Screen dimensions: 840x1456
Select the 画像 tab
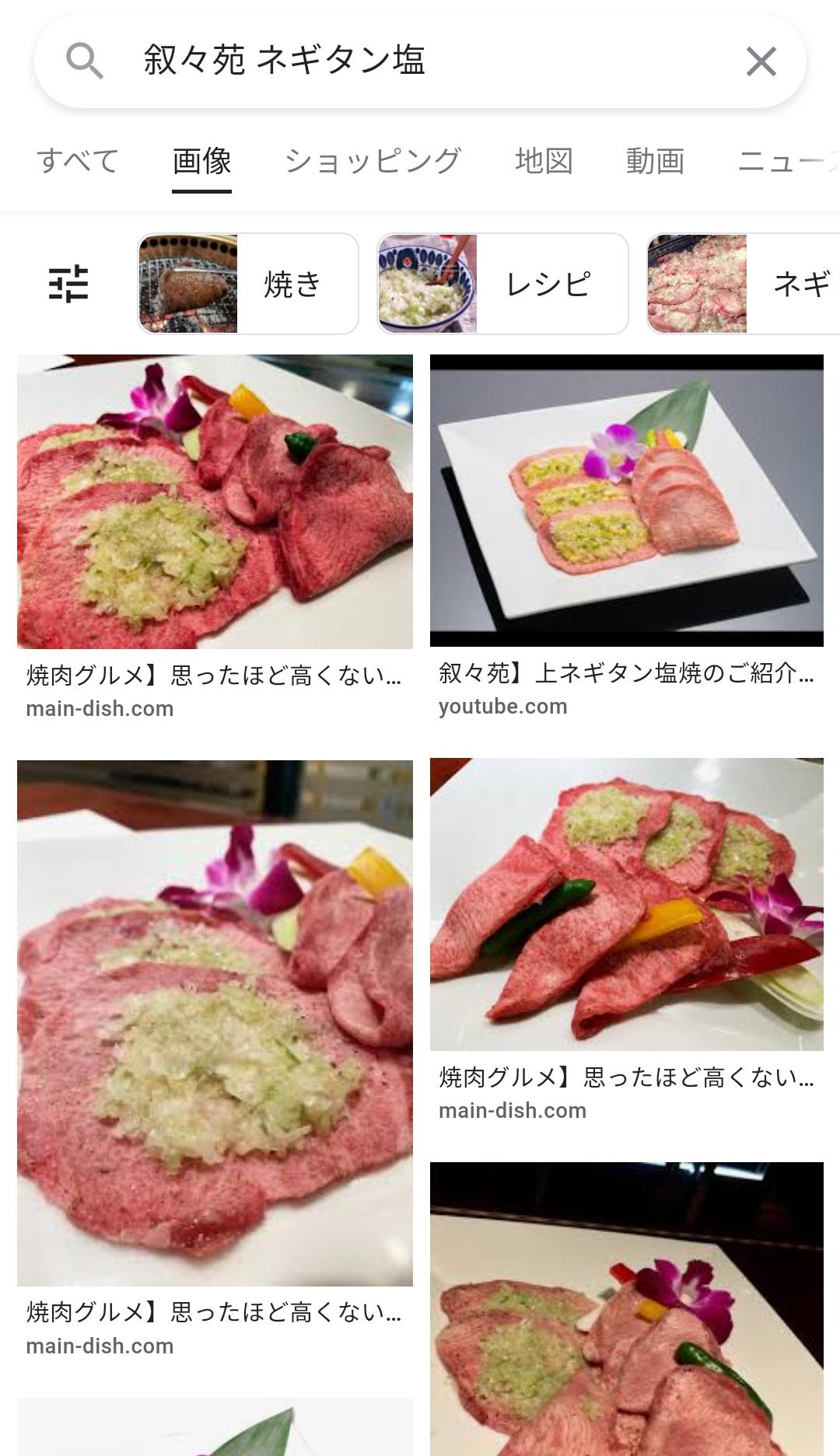click(x=201, y=161)
